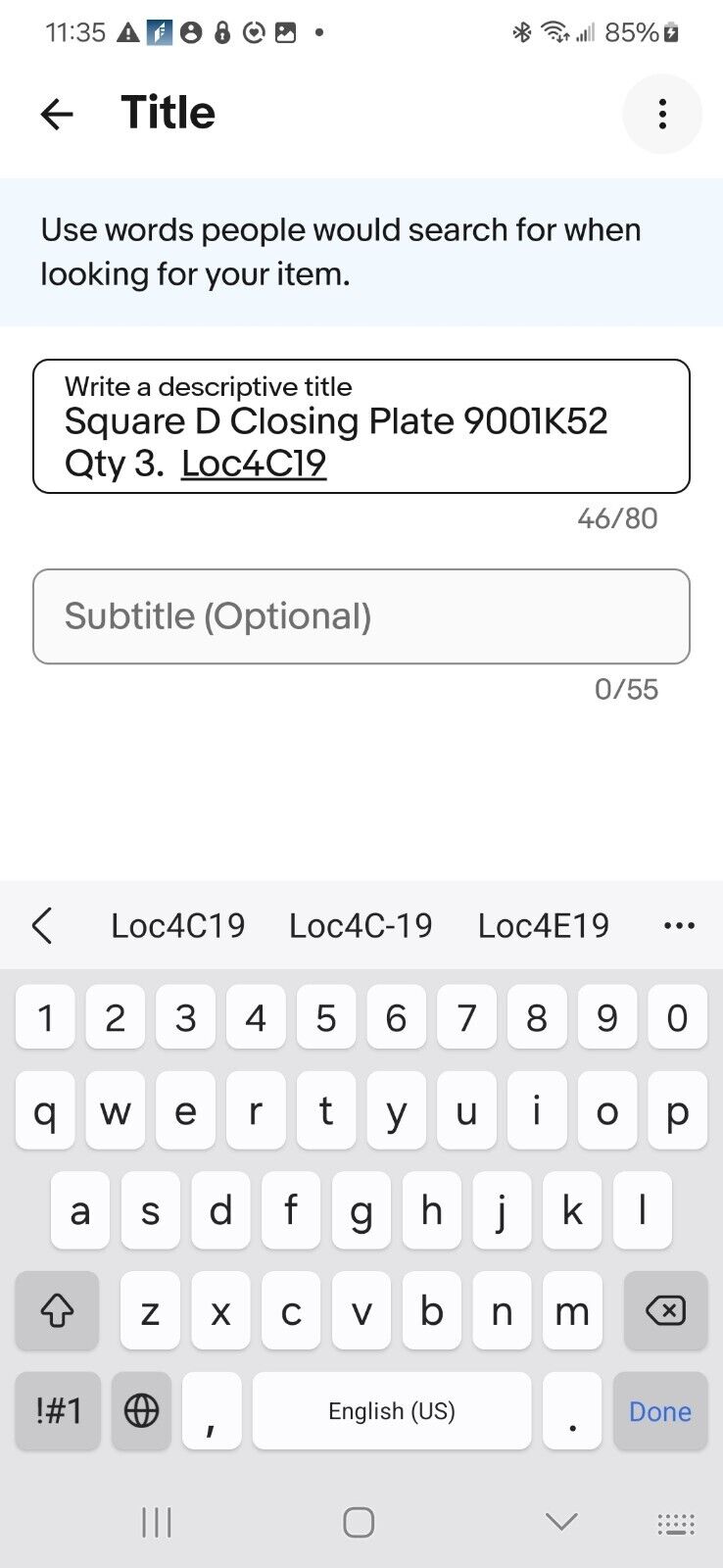Choose the Loc4C-19 keyboard suggestion
Image resolution: width=723 pixels, height=1568 pixels.
click(361, 925)
